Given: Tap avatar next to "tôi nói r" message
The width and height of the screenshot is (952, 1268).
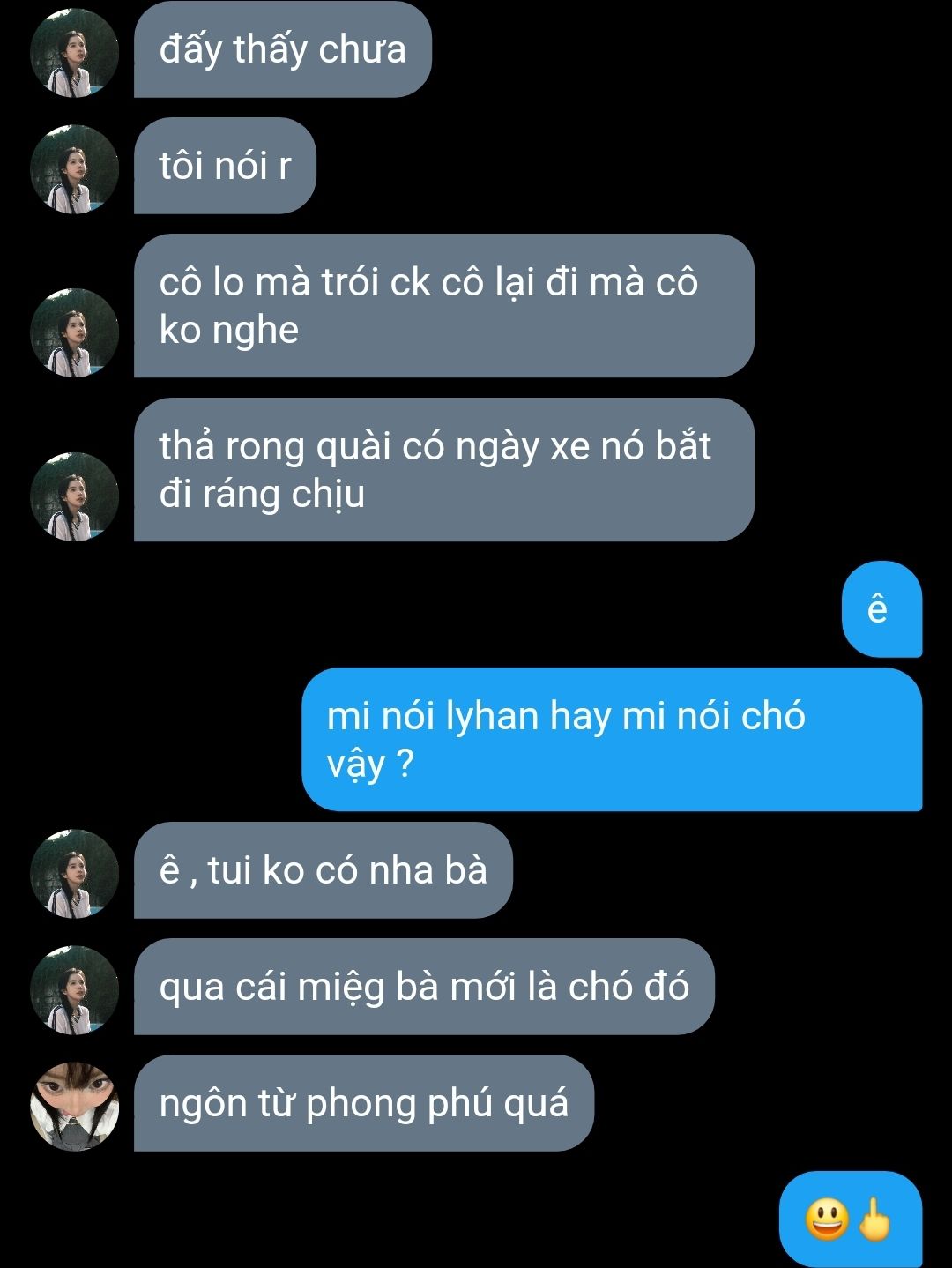Looking at the screenshot, I should (x=74, y=169).
